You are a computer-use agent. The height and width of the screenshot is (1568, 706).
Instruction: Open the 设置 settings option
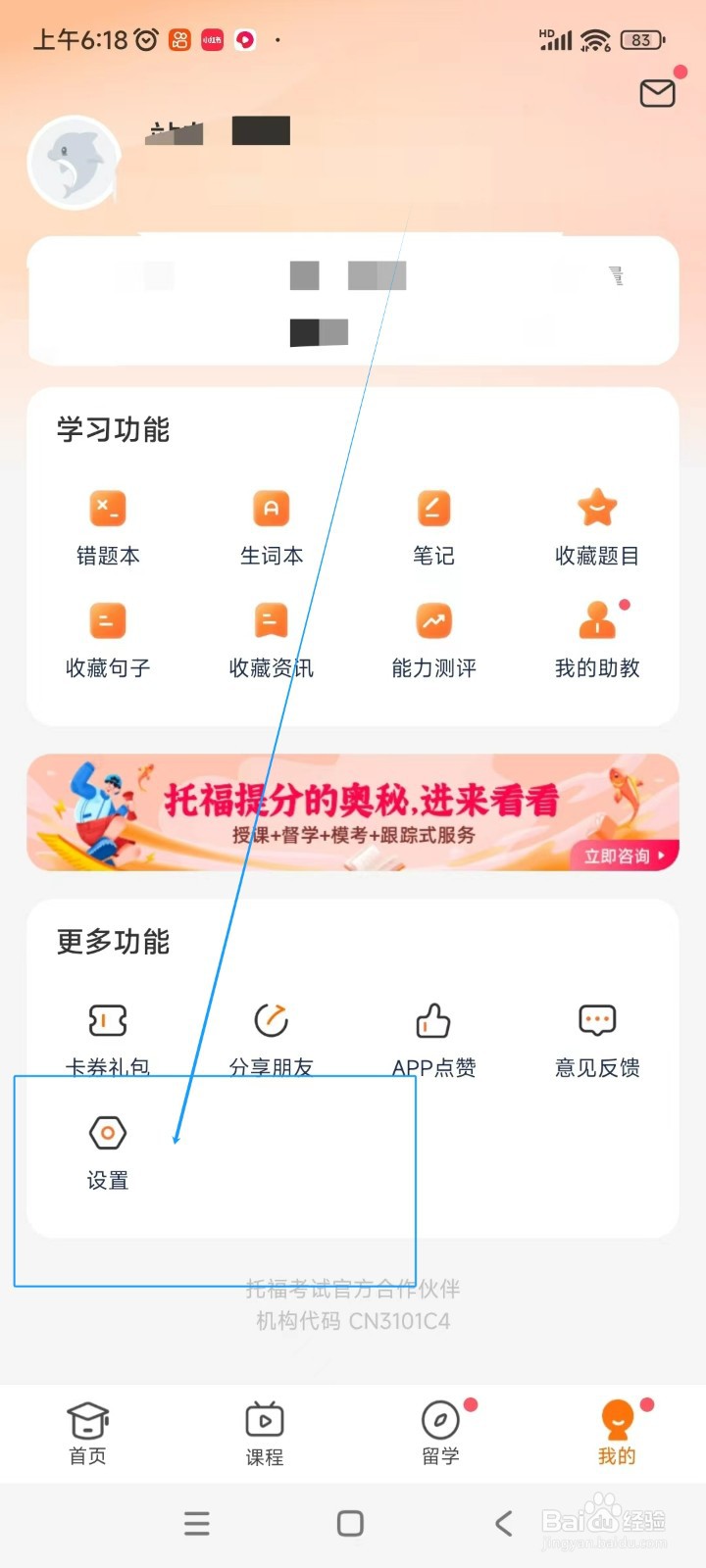coord(108,1149)
